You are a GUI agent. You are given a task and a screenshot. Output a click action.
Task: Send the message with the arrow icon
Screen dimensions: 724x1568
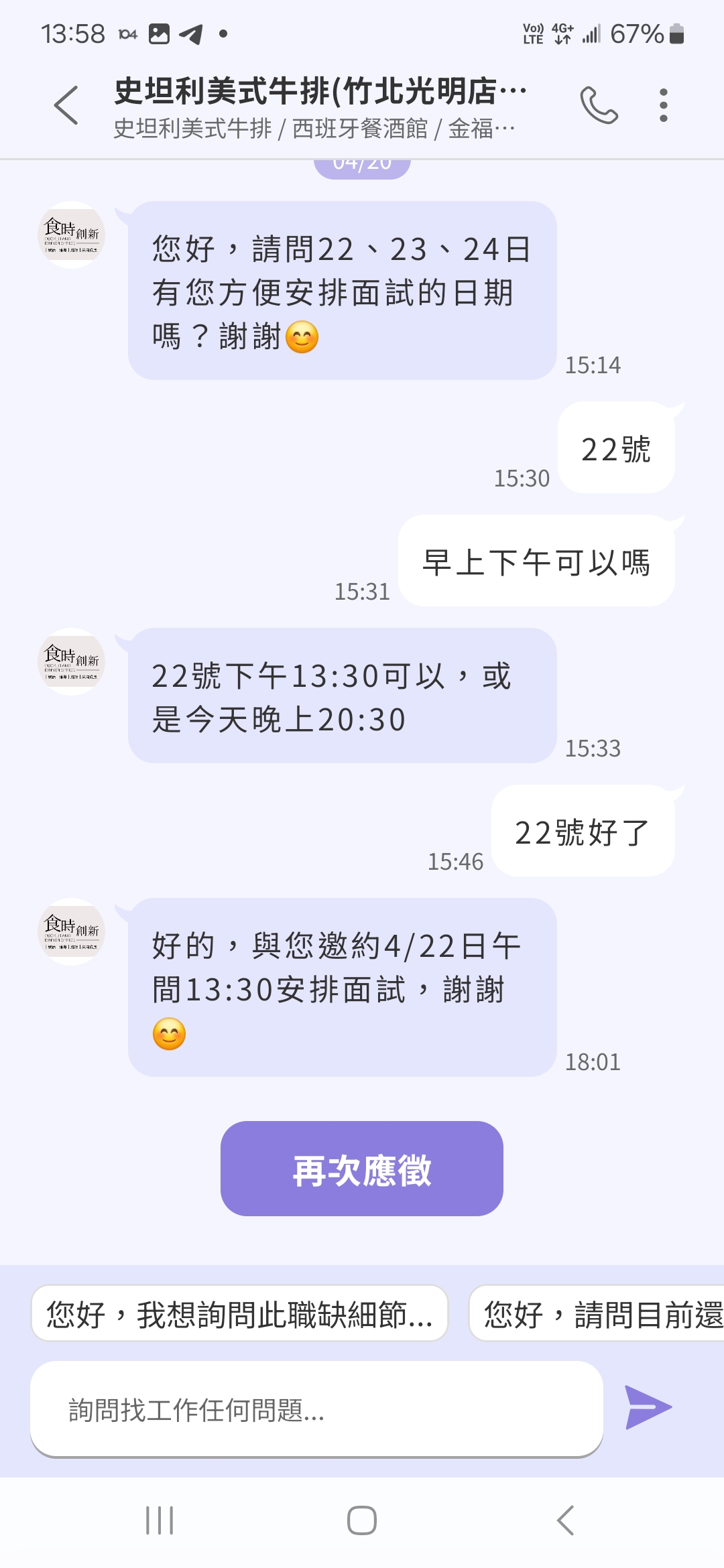(x=648, y=1407)
